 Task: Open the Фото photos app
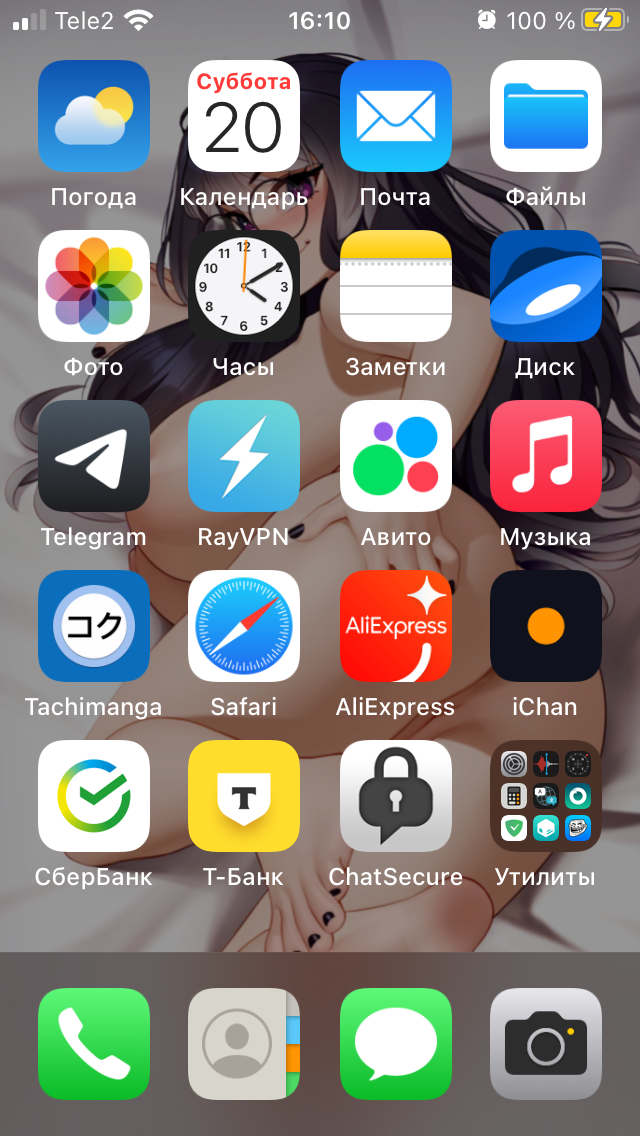[94, 286]
